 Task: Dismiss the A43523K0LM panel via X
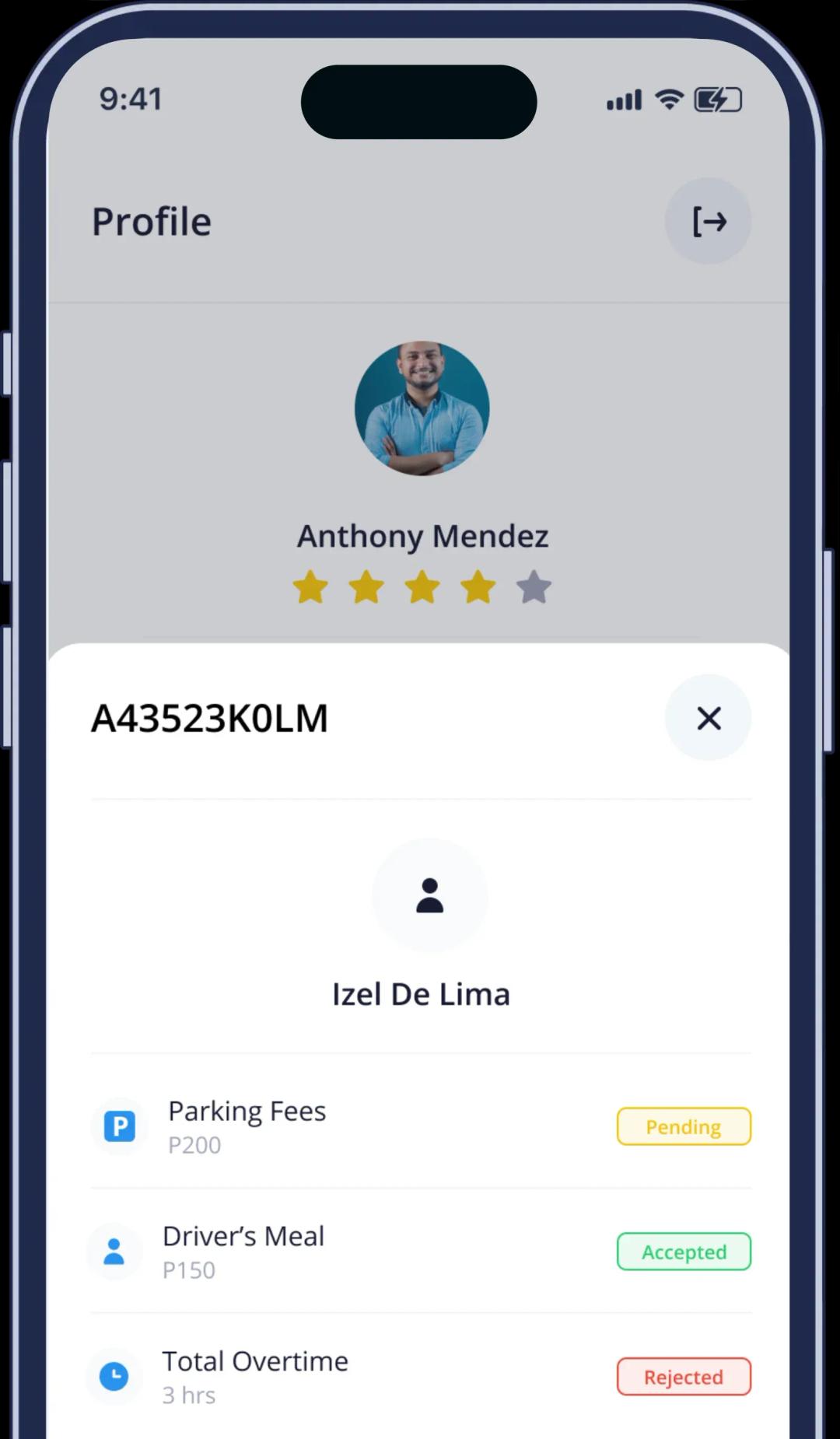click(708, 718)
